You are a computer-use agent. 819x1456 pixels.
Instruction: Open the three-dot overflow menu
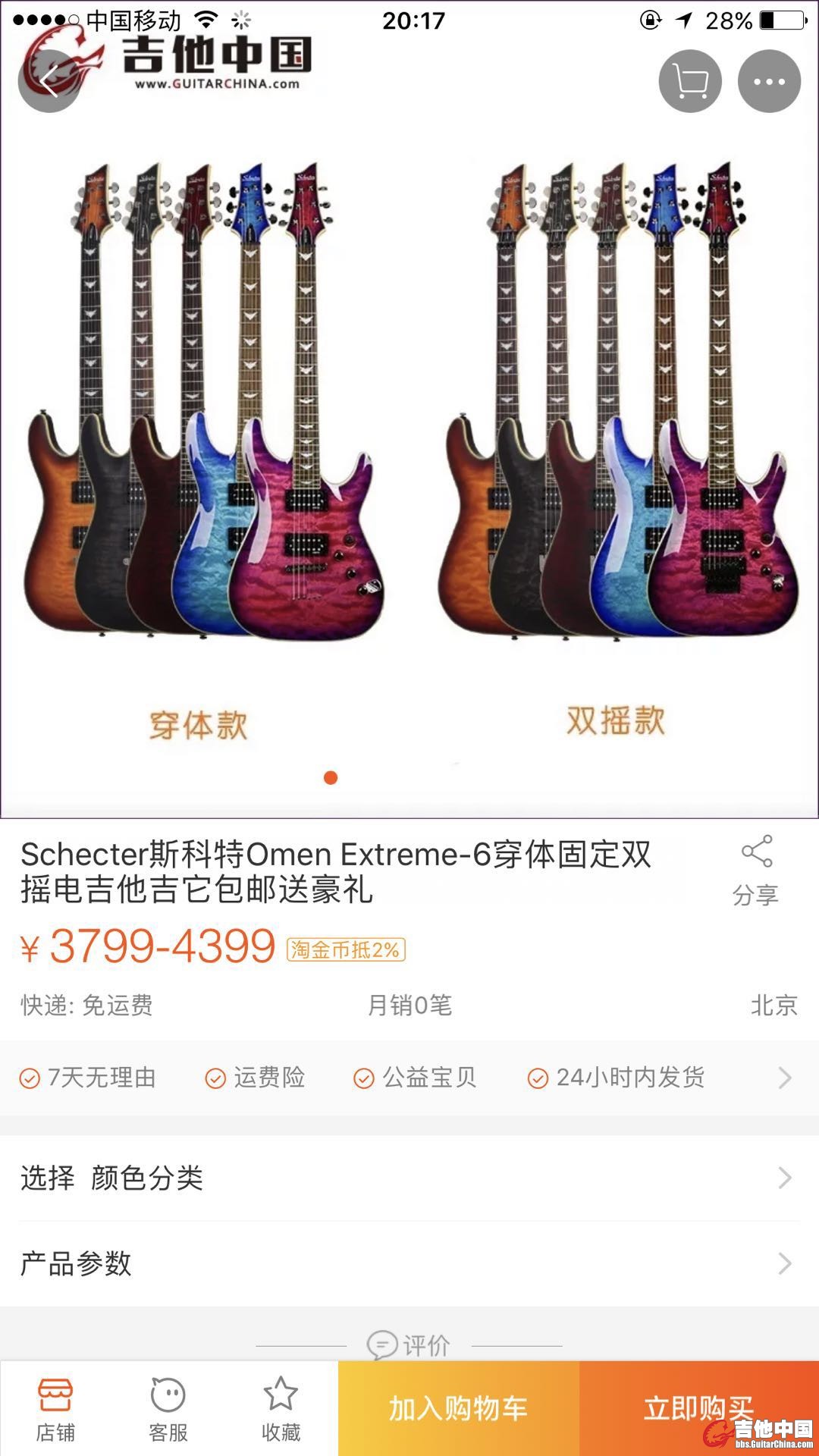pos(769,81)
